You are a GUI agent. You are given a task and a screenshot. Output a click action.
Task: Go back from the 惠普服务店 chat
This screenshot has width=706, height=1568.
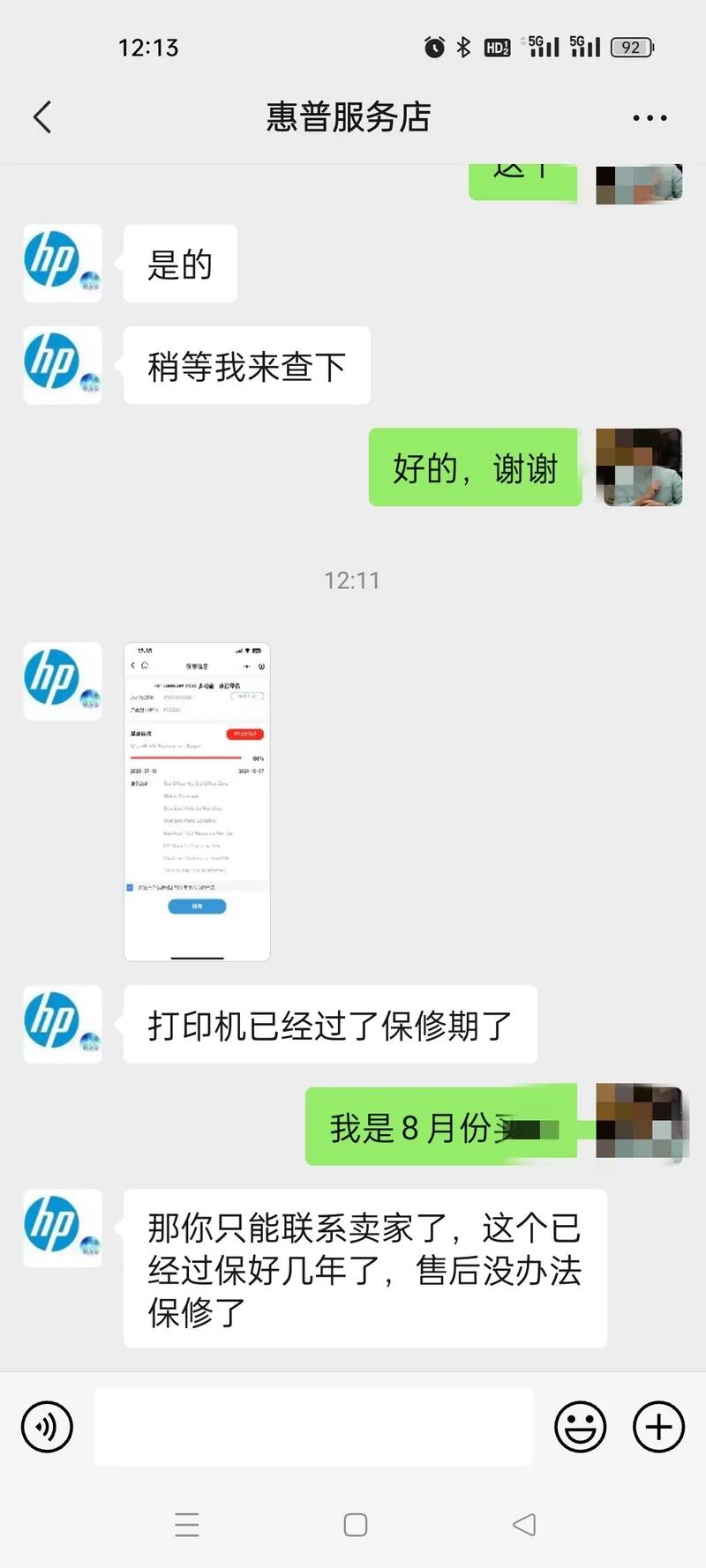click(42, 117)
